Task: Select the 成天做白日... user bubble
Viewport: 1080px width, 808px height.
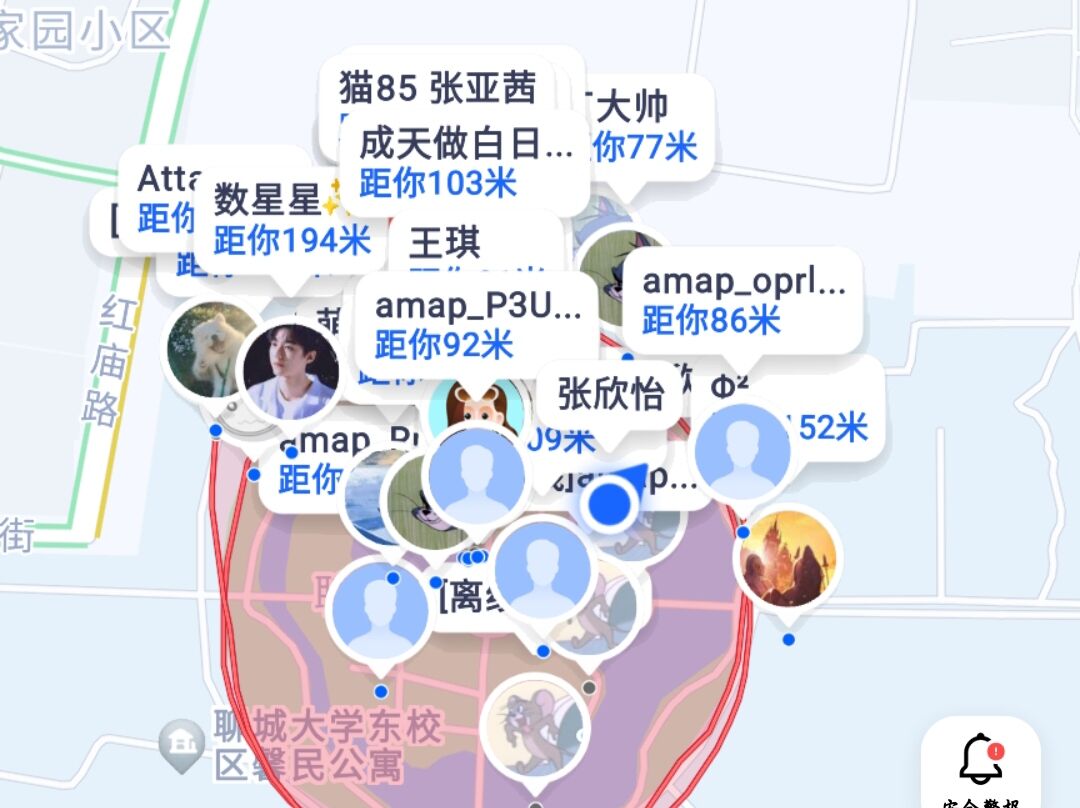Action: coord(465,163)
